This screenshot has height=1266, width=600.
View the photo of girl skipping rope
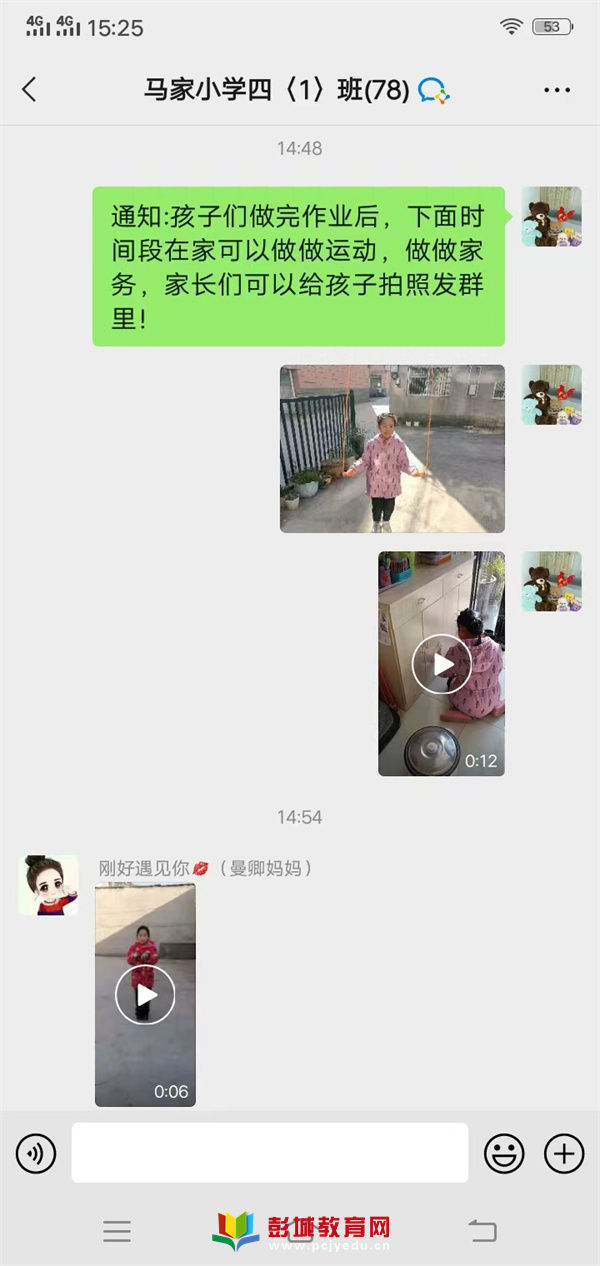point(392,448)
